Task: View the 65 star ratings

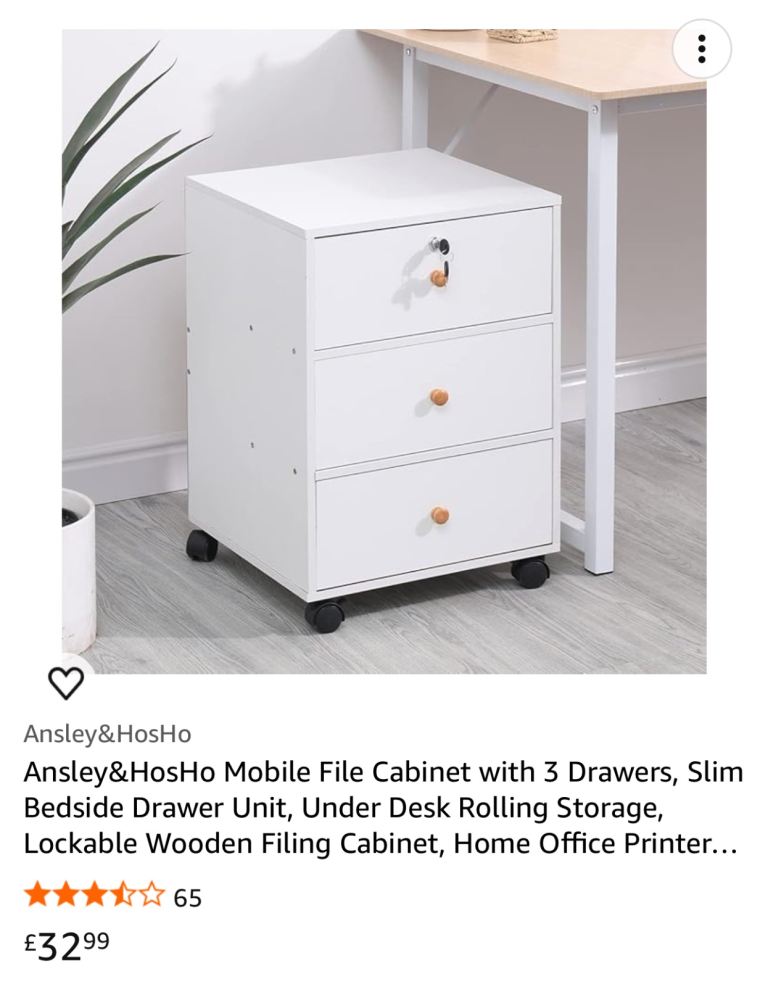Action: pos(113,896)
